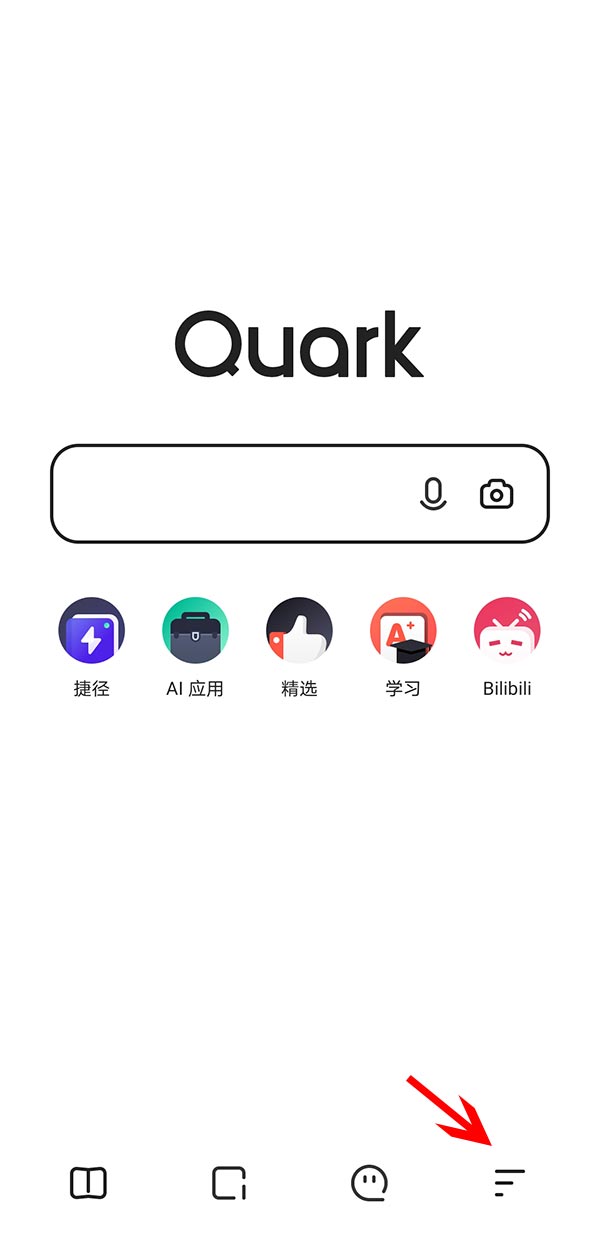This screenshot has height=1233, width=600.
Task: Open the bookshelf icon in the bottom bar
Action: coord(88,1183)
